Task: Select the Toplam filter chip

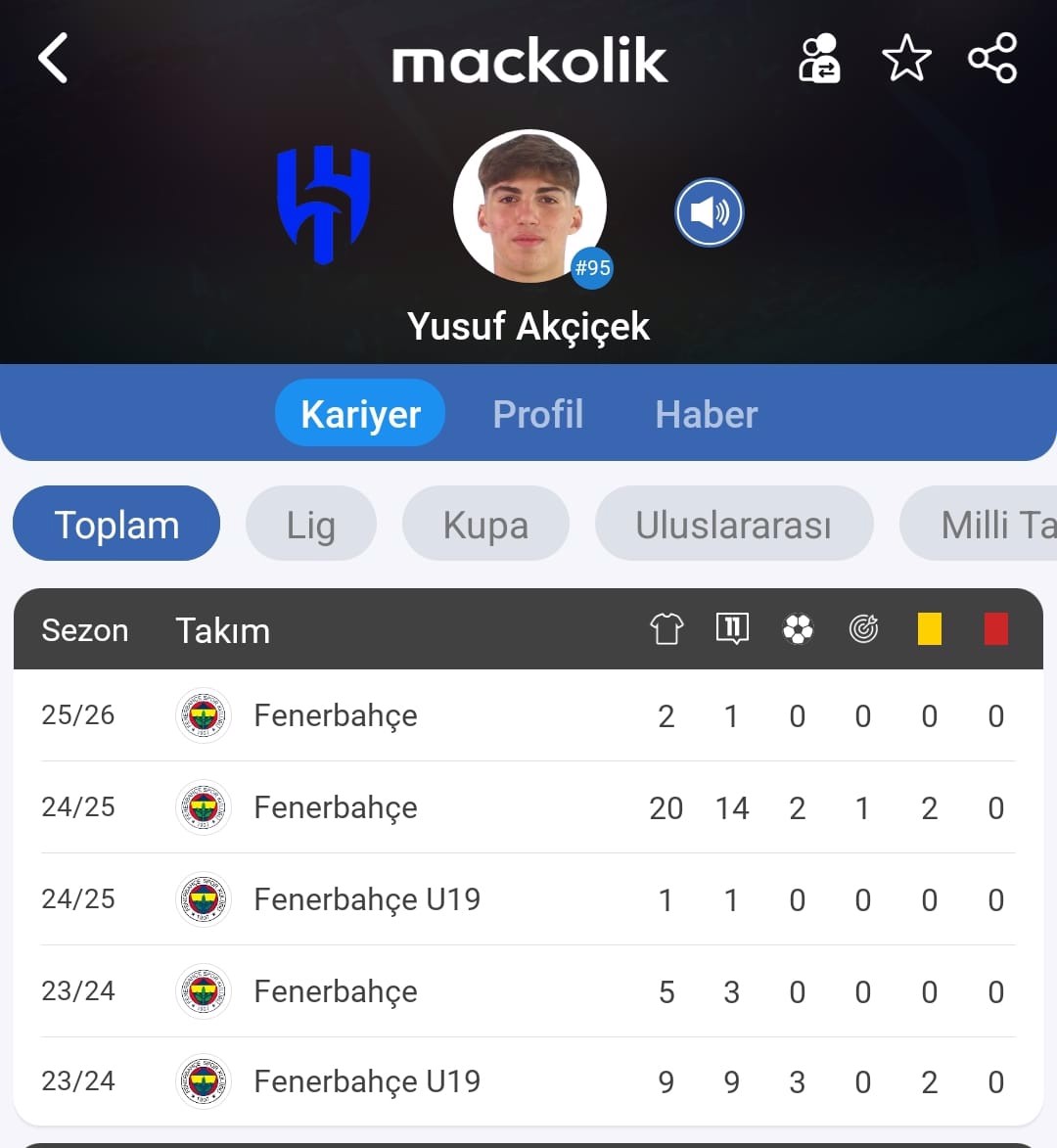Action: [x=116, y=525]
